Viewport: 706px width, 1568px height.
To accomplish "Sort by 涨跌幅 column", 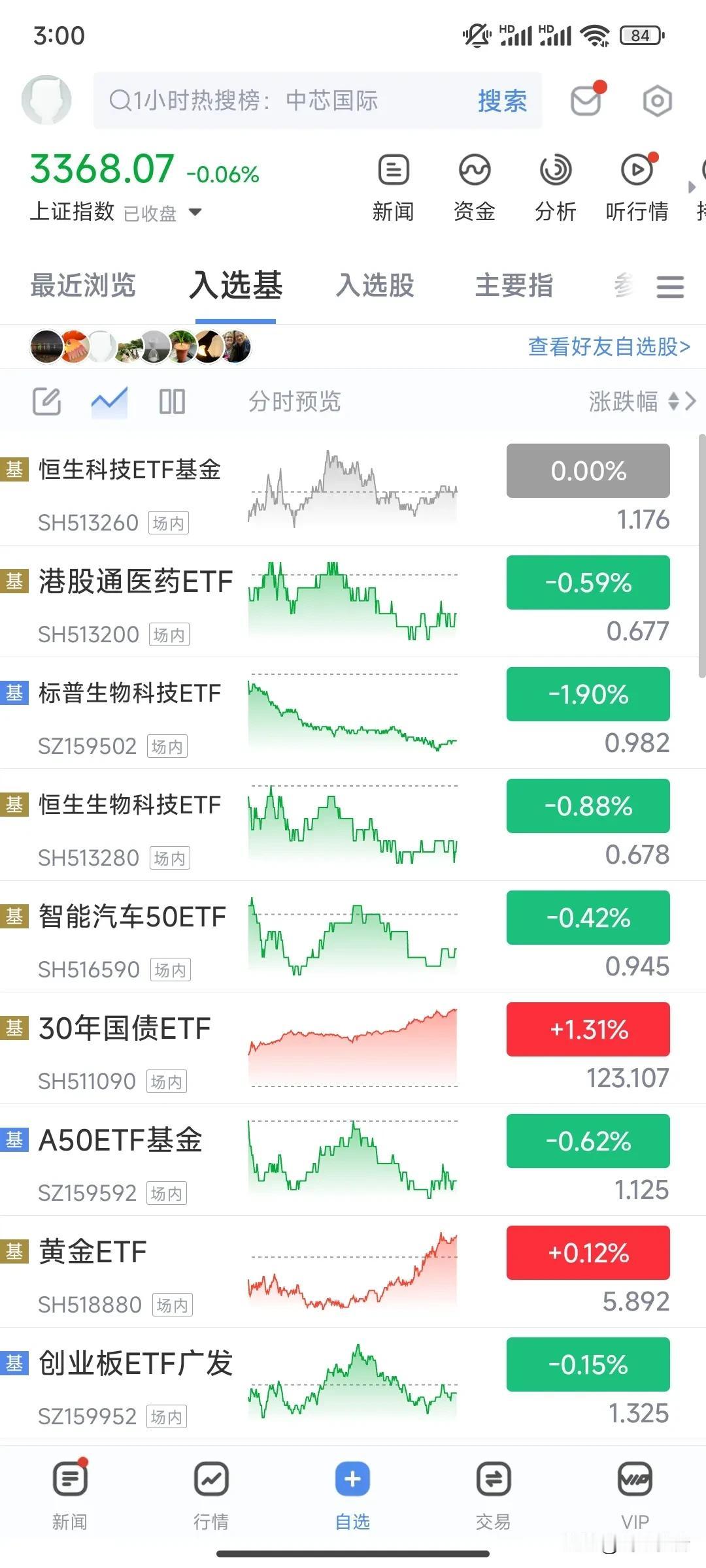I will point(635,401).
